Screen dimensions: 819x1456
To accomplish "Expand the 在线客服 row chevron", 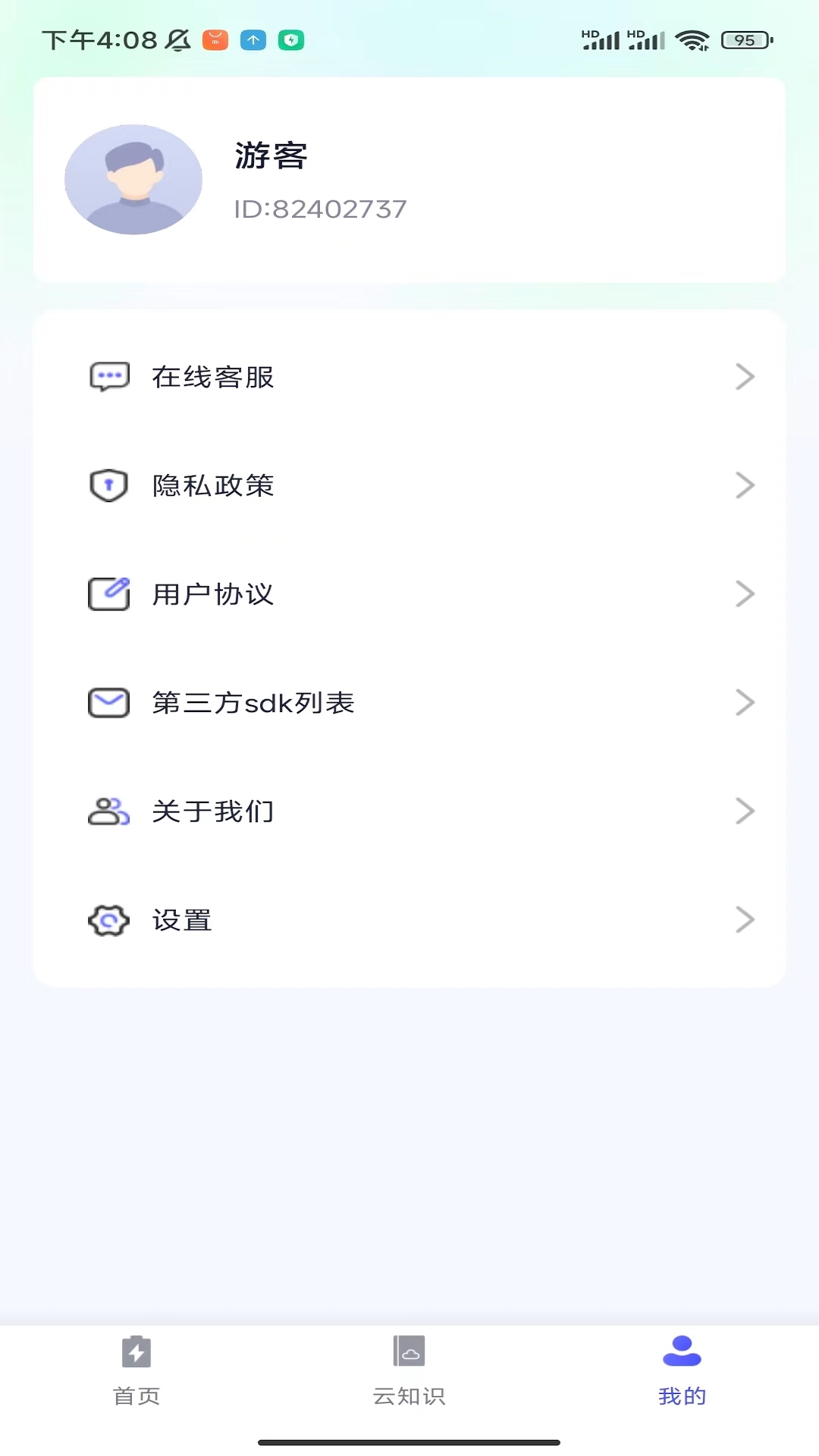I will (x=744, y=377).
